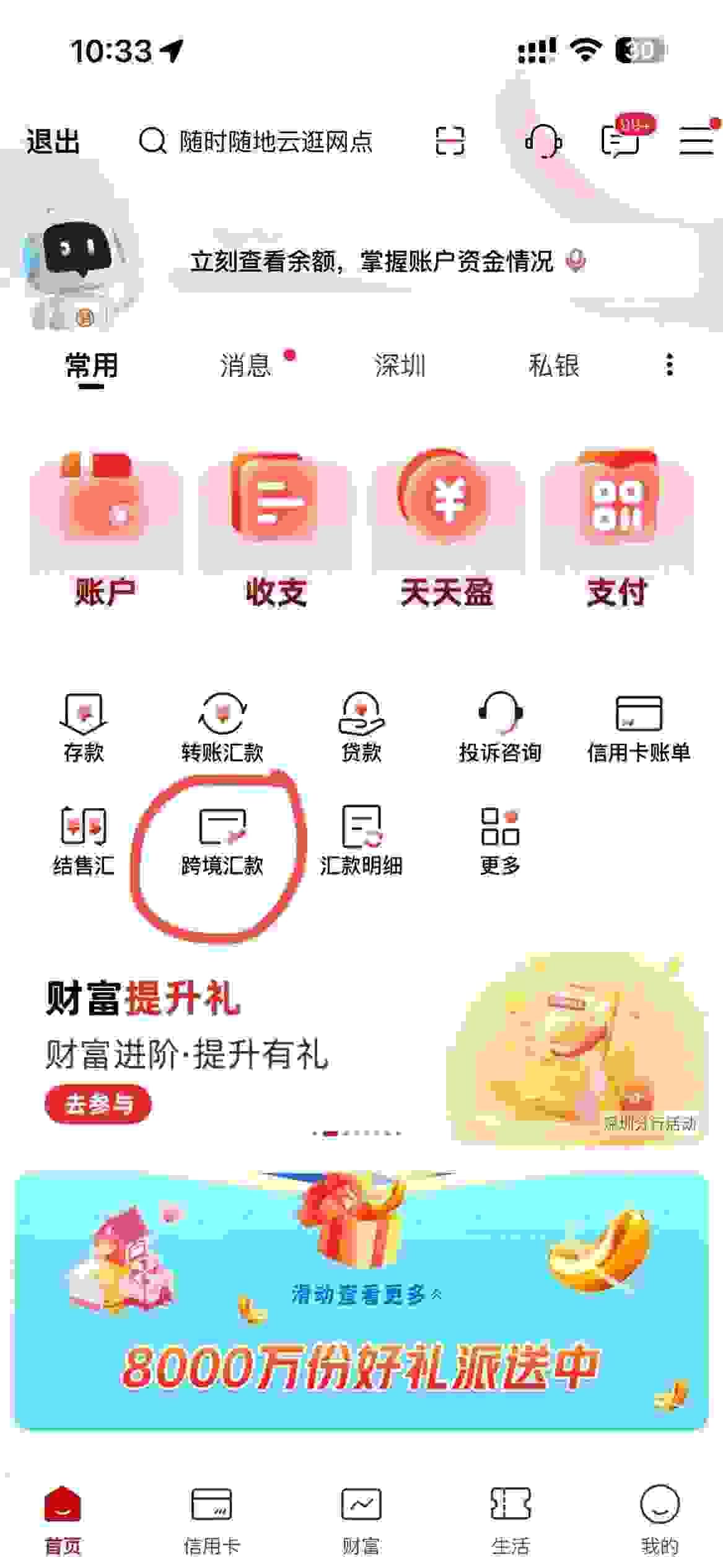Open the hamburger menu icon
The image size is (723, 1568).
tap(696, 141)
